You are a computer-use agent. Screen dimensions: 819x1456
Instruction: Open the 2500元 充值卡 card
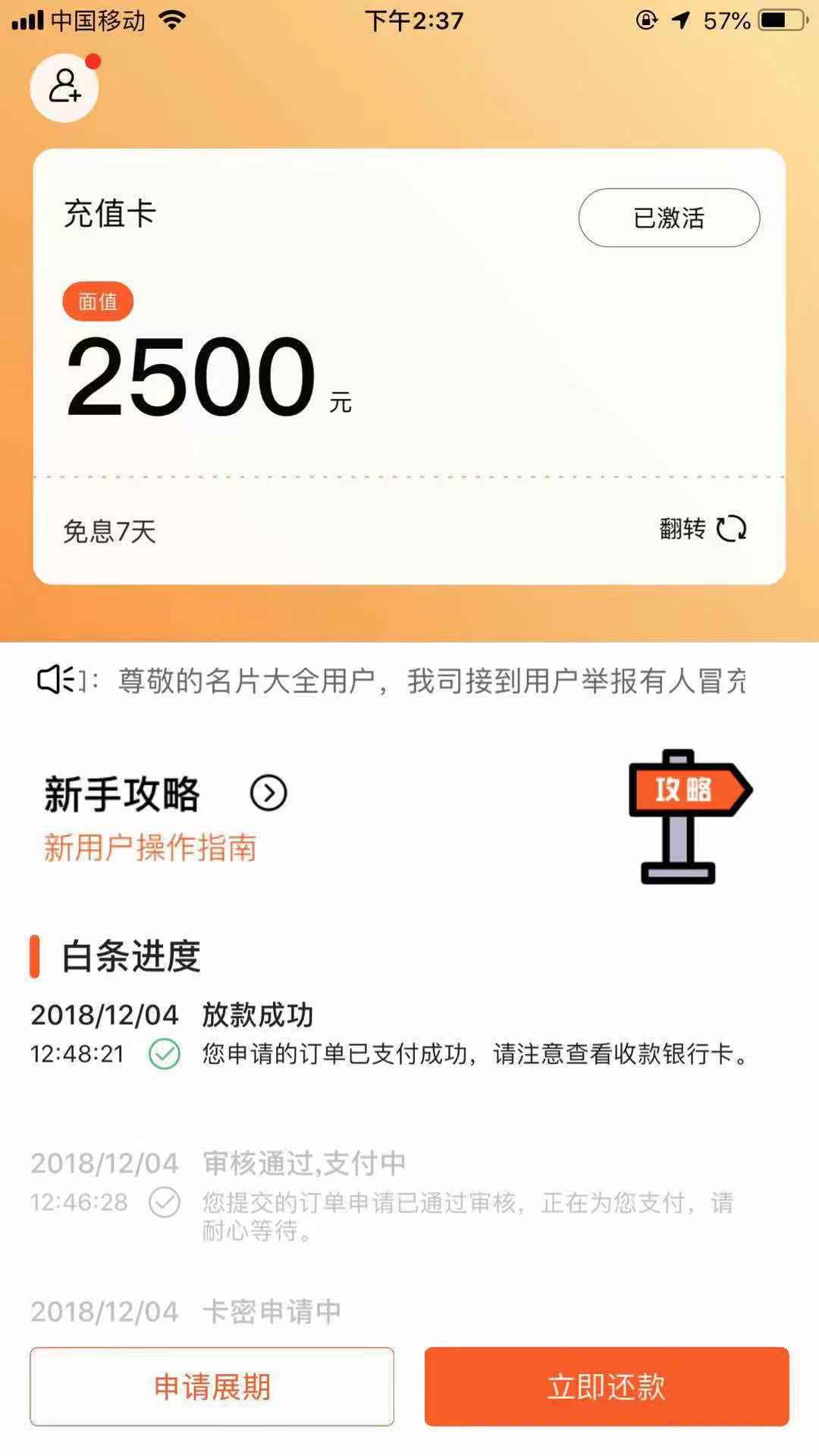[409, 366]
